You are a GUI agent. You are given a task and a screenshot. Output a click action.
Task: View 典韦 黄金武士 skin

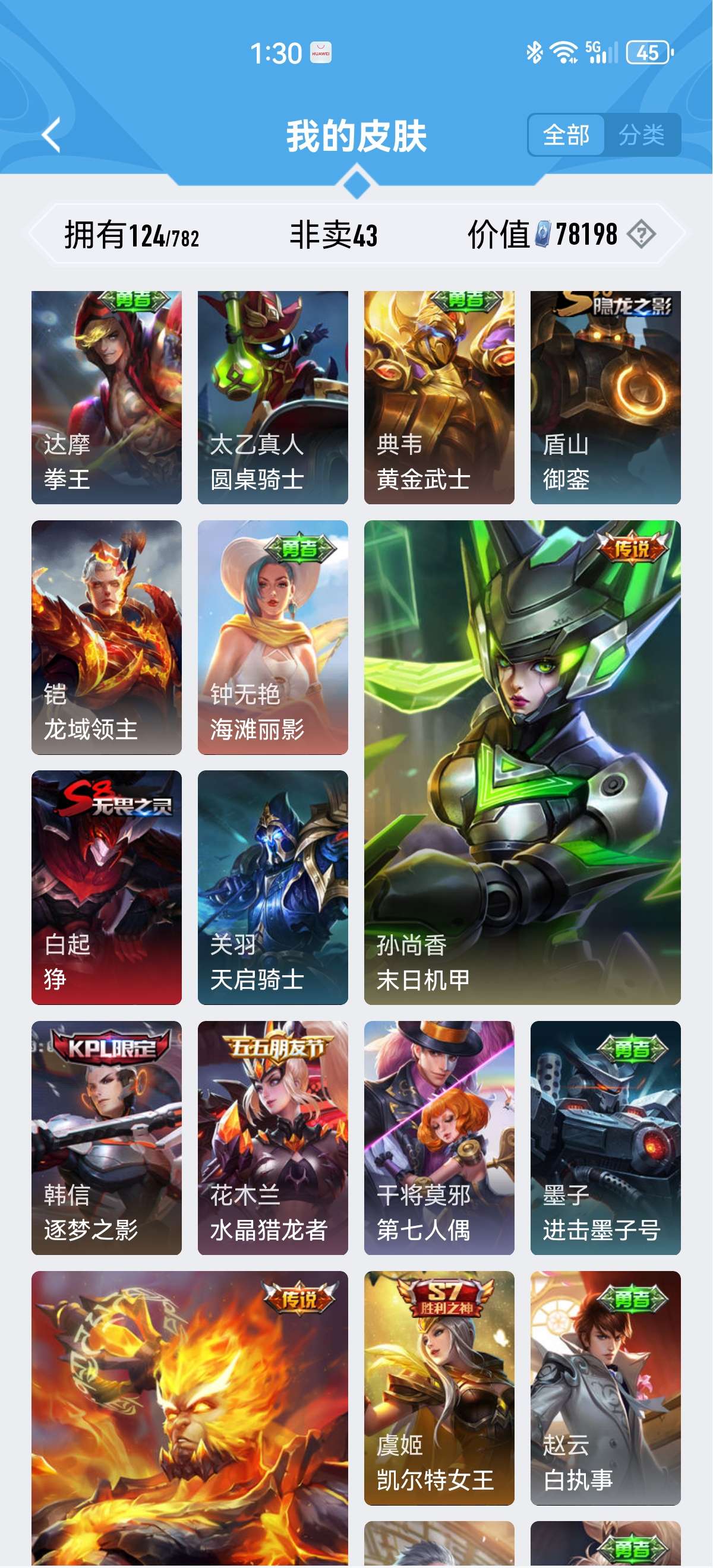coord(439,397)
